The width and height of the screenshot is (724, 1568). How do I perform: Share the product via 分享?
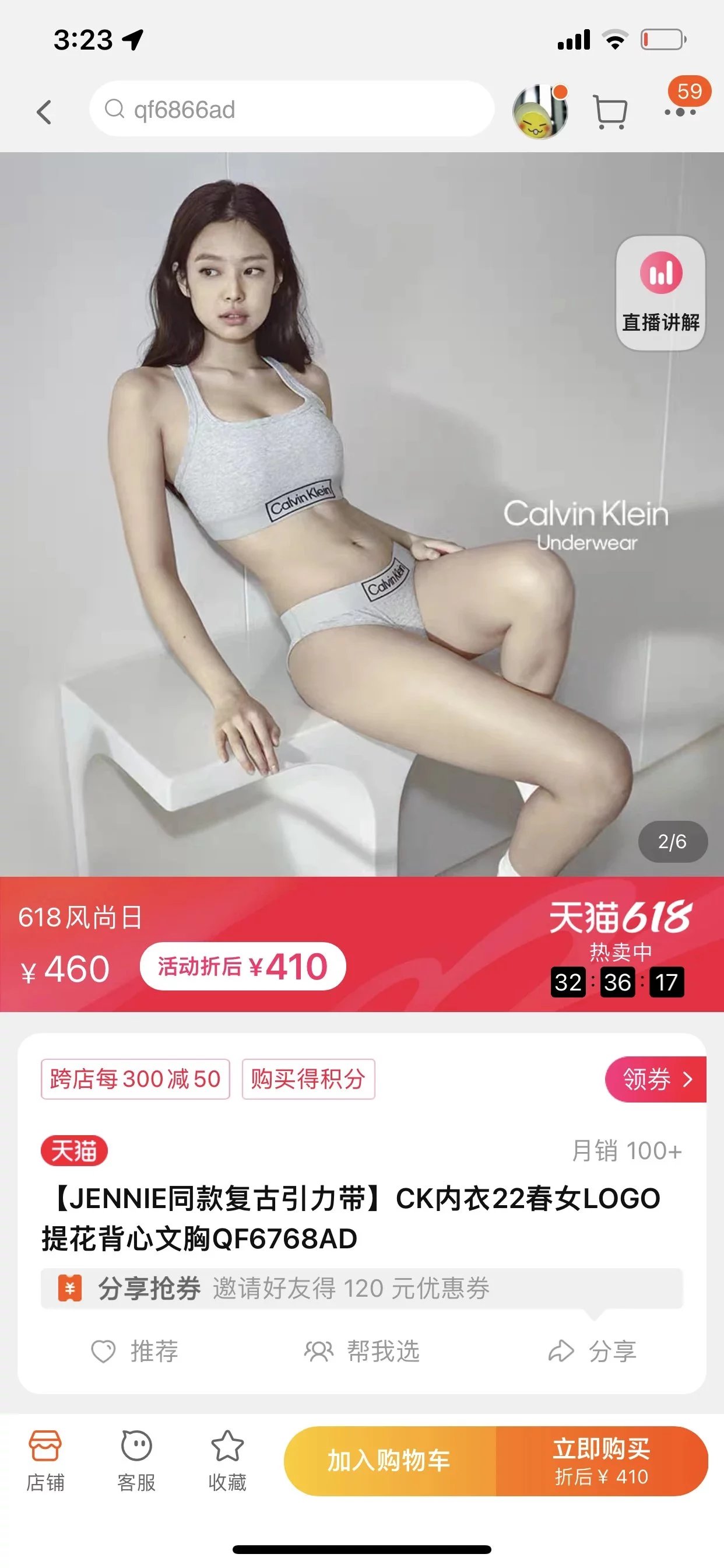coord(593,1352)
